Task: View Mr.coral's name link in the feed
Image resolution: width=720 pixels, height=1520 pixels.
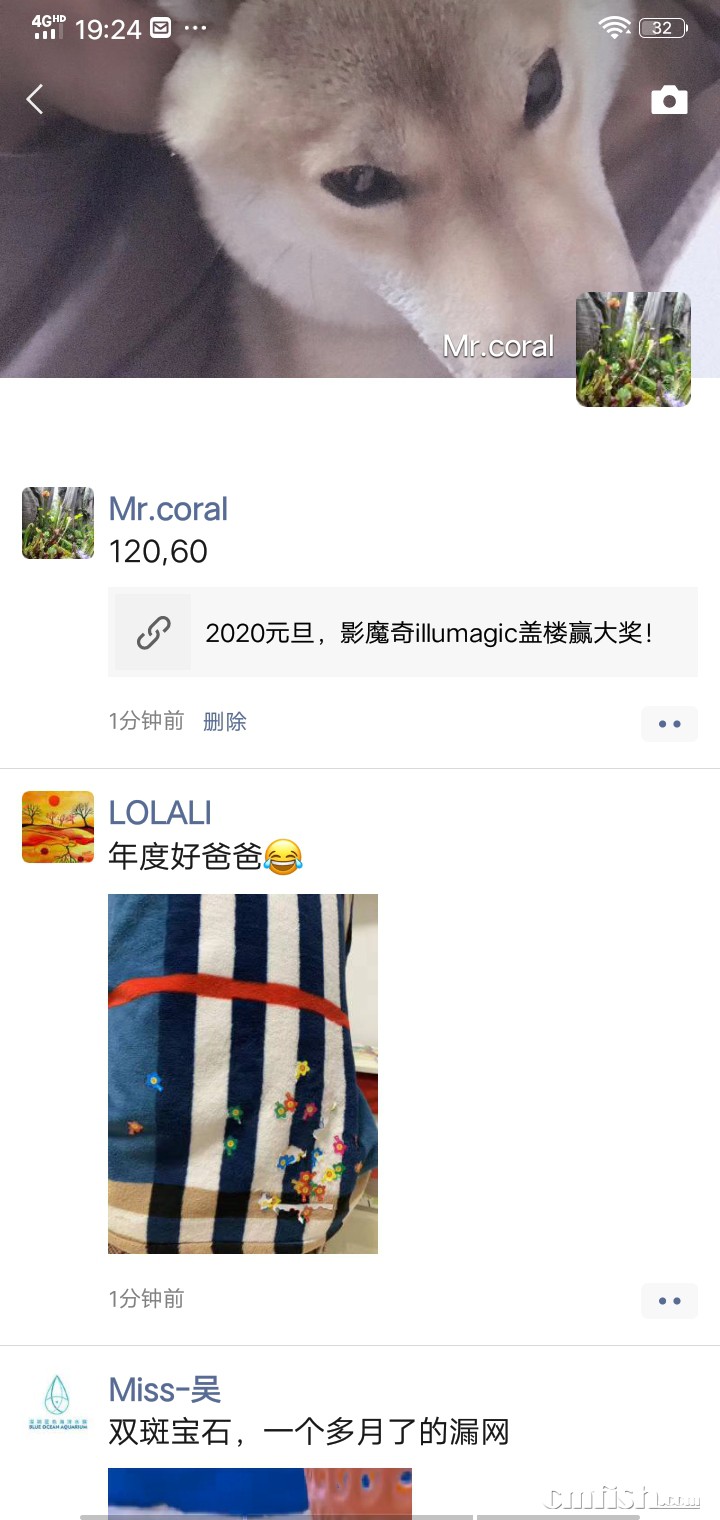Action: tap(168, 509)
